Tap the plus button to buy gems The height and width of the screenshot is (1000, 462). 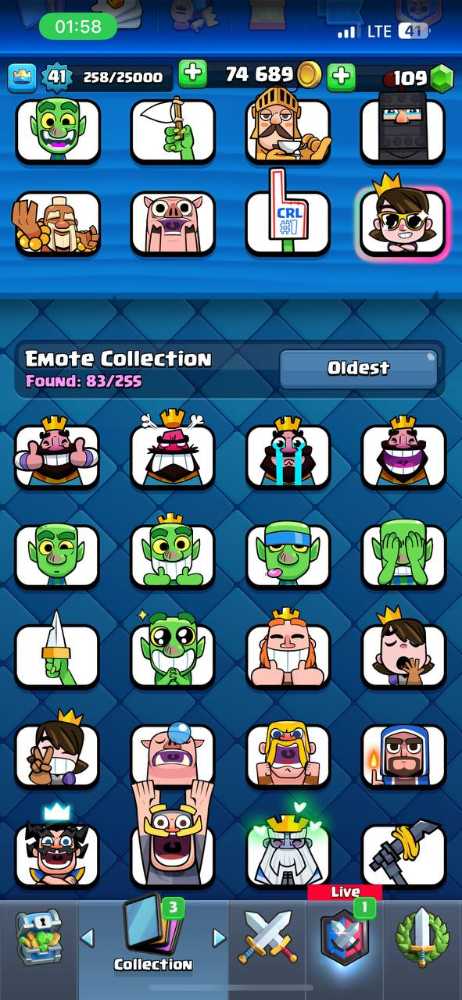pos(341,77)
